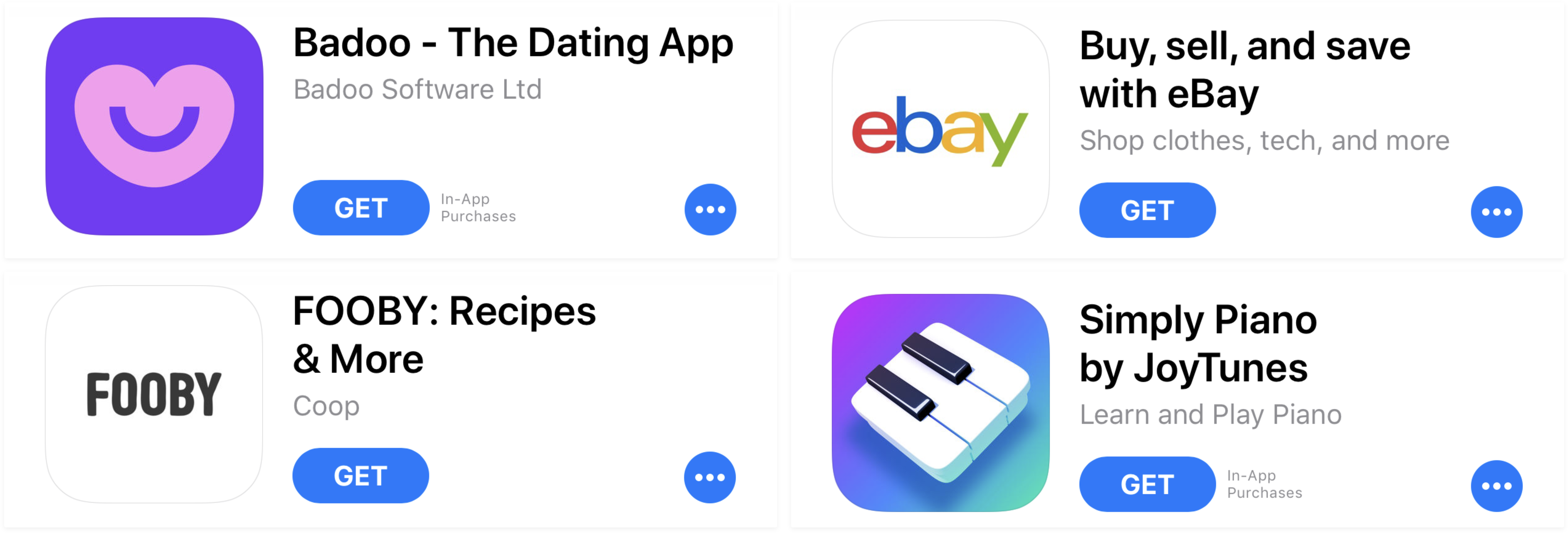Tap GET for Badoo dating app
This screenshot has height=533, width=1568.
coord(360,208)
